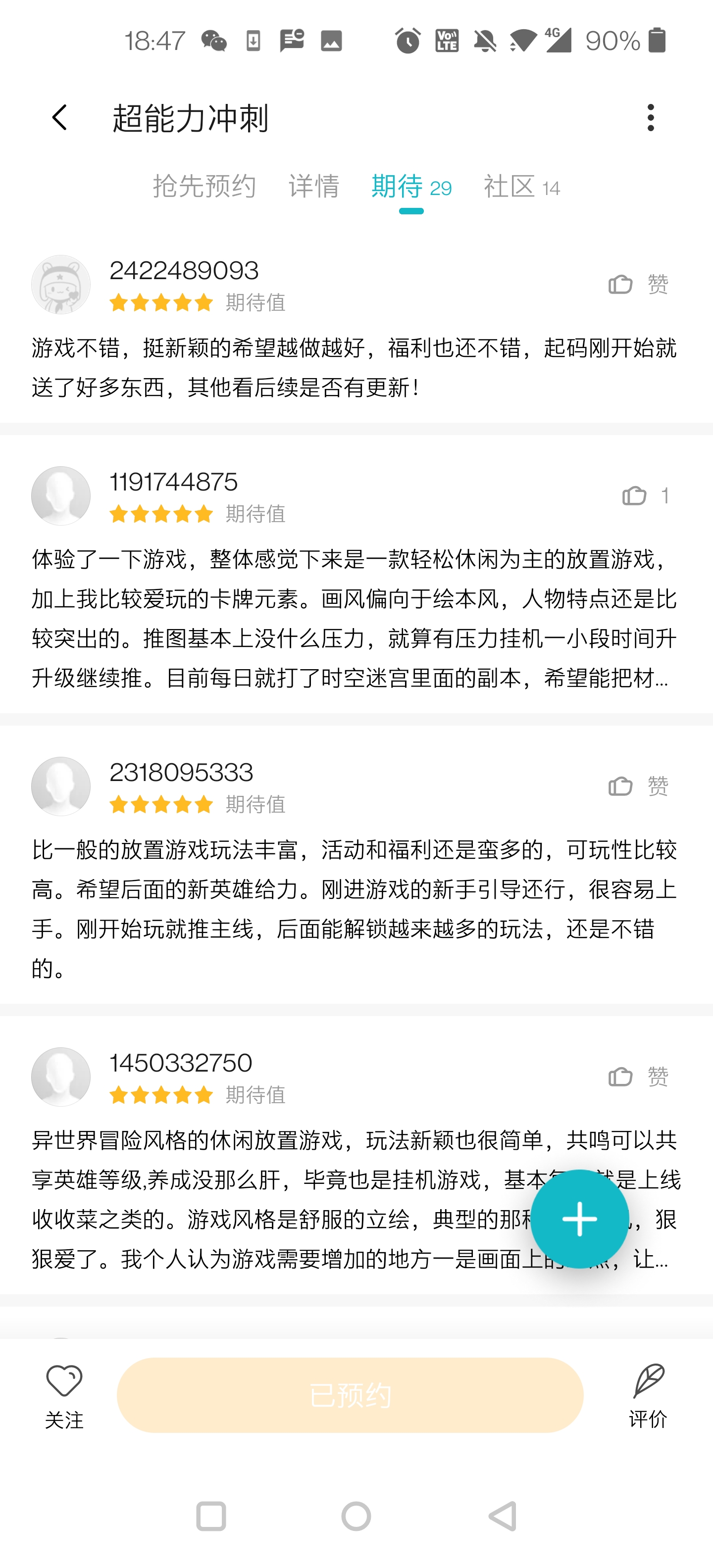713x1568 pixels.
Task: Open the 社区 14 tab
Action: pos(521,186)
